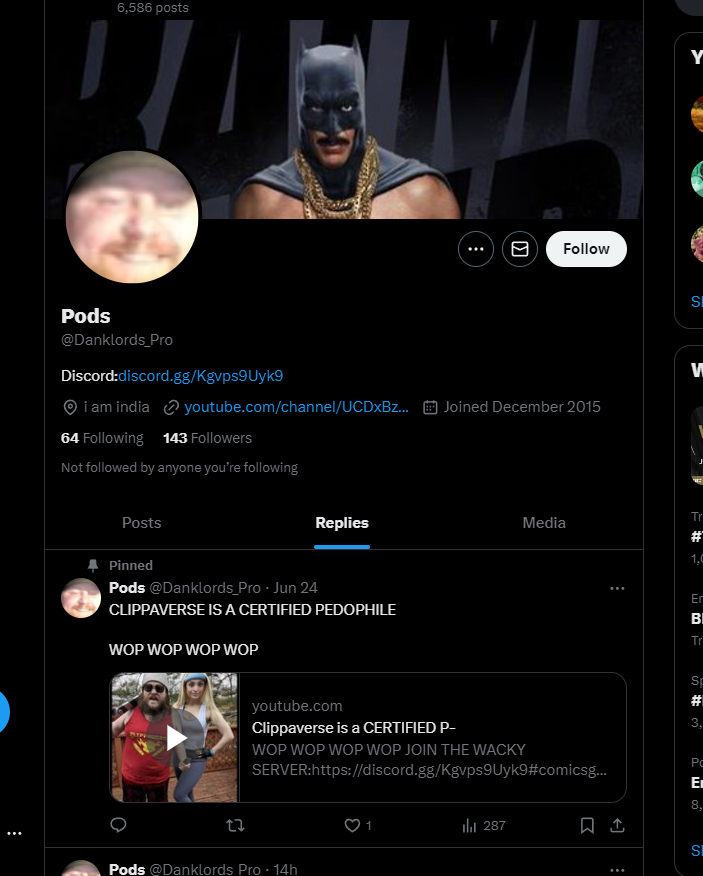This screenshot has width=703, height=876.
Task: View analytics for the pinned post
Action: click(484, 825)
